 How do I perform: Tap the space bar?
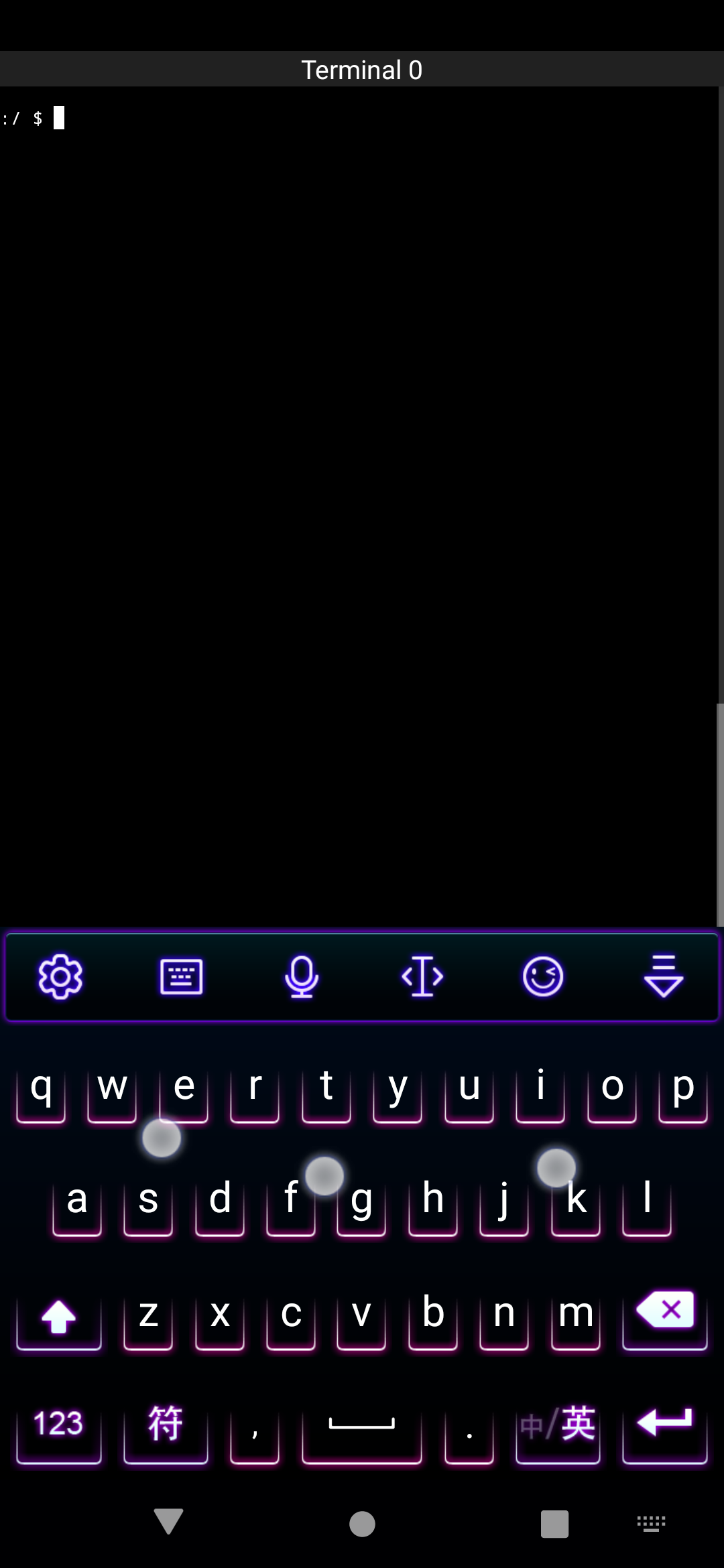click(x=362, y=1427)
